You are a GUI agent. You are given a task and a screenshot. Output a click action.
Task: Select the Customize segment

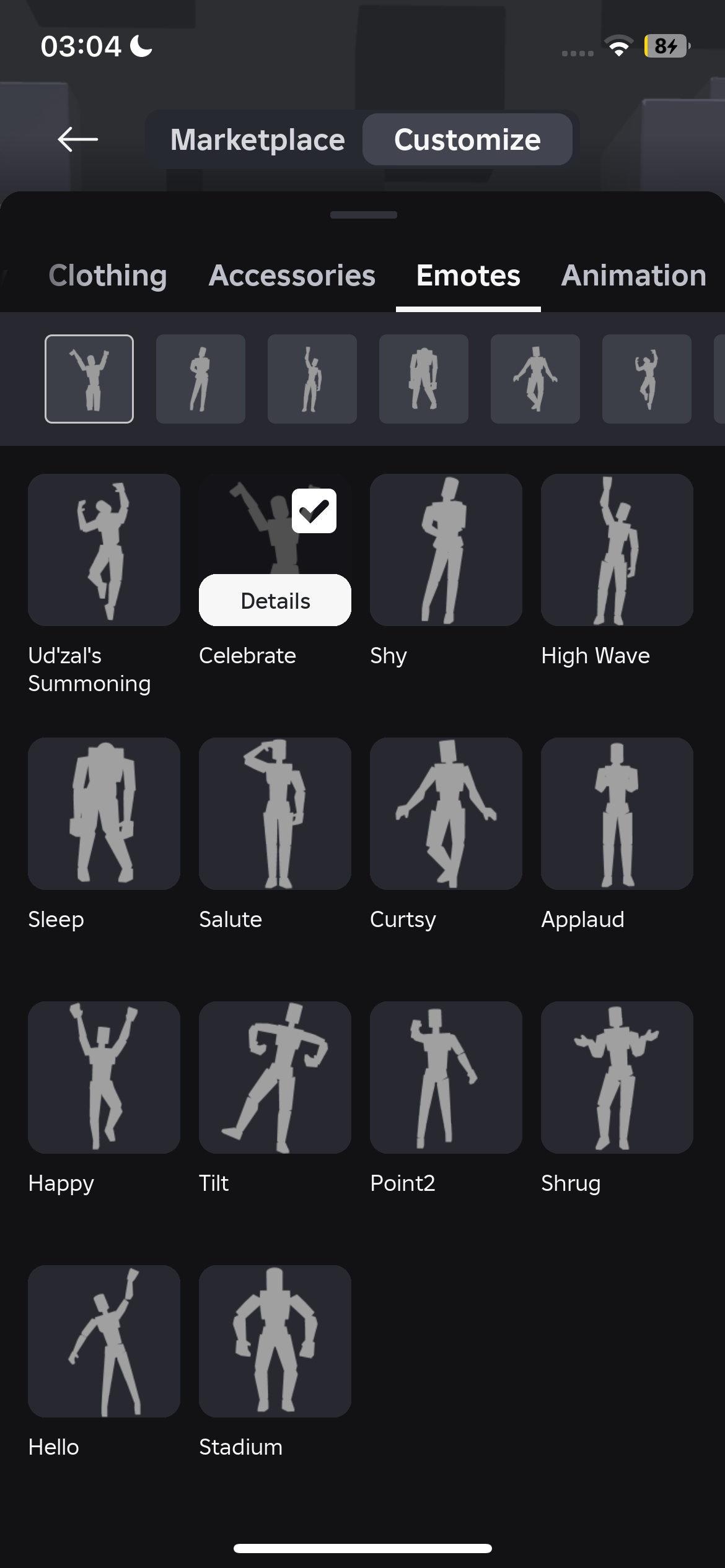pyautogui.click(x=467, y=139)
